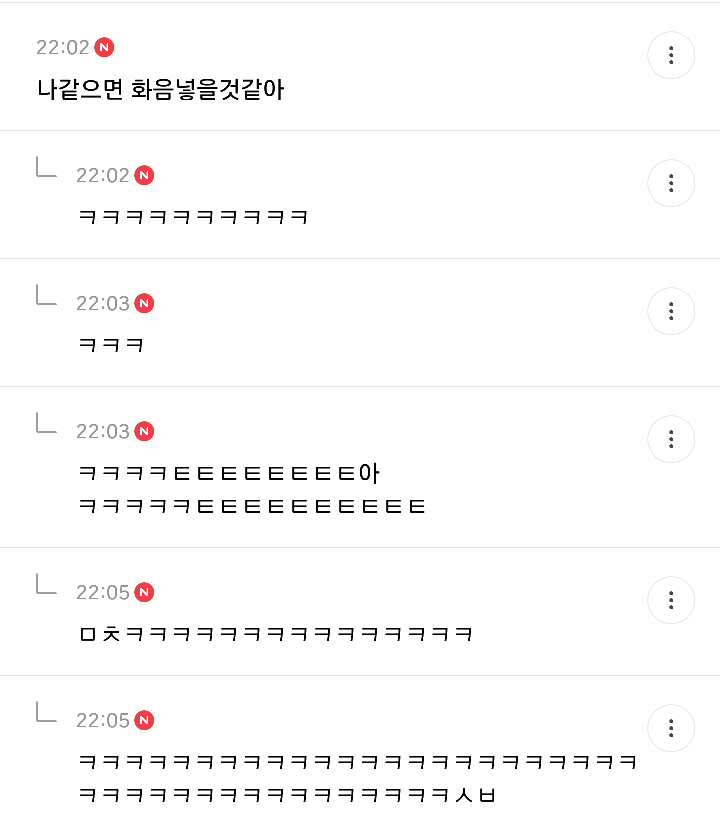This screenshot has height=833, width=720.
Task: Open the menu for the reply starting "ㅁㅊ"
Action: coord(671,600)
